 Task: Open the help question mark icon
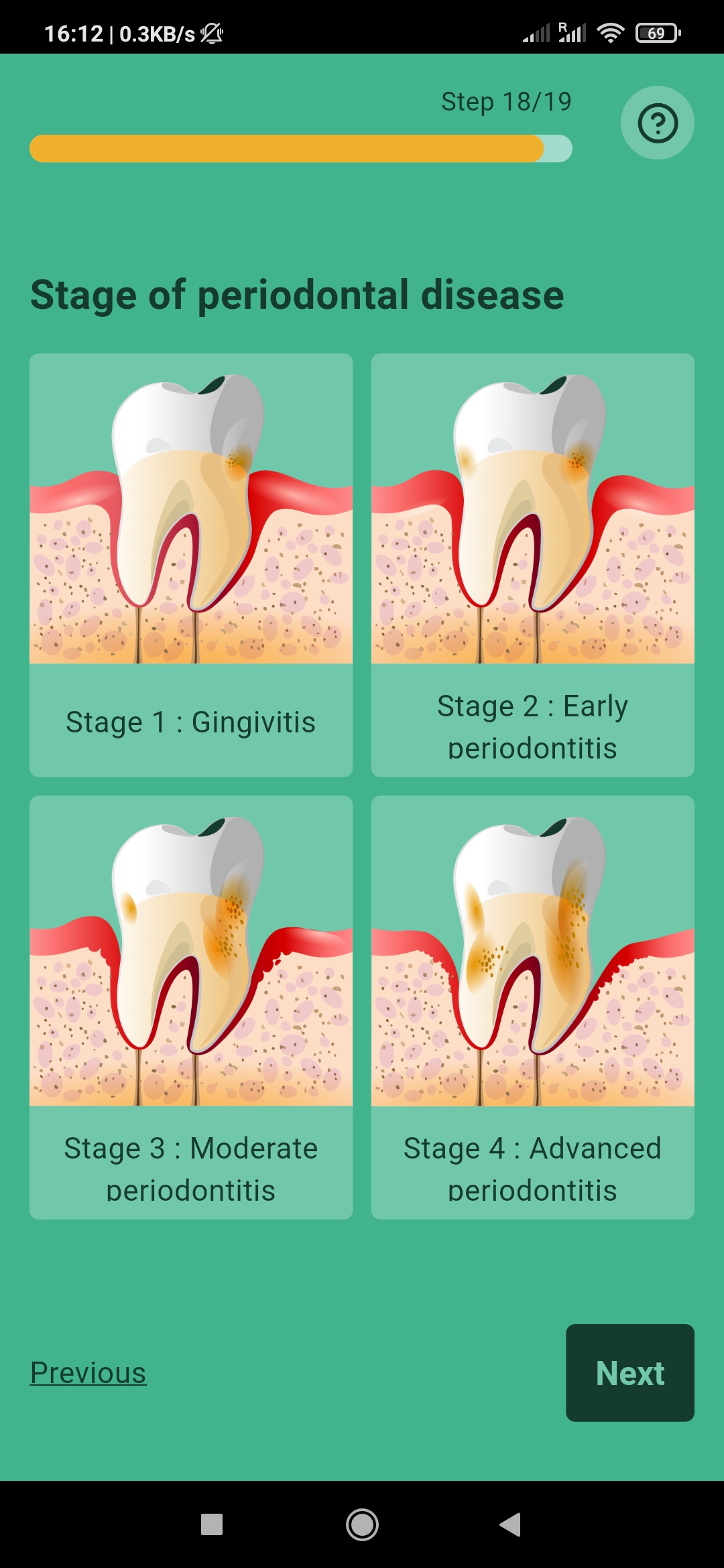click(x=657, y=123)
